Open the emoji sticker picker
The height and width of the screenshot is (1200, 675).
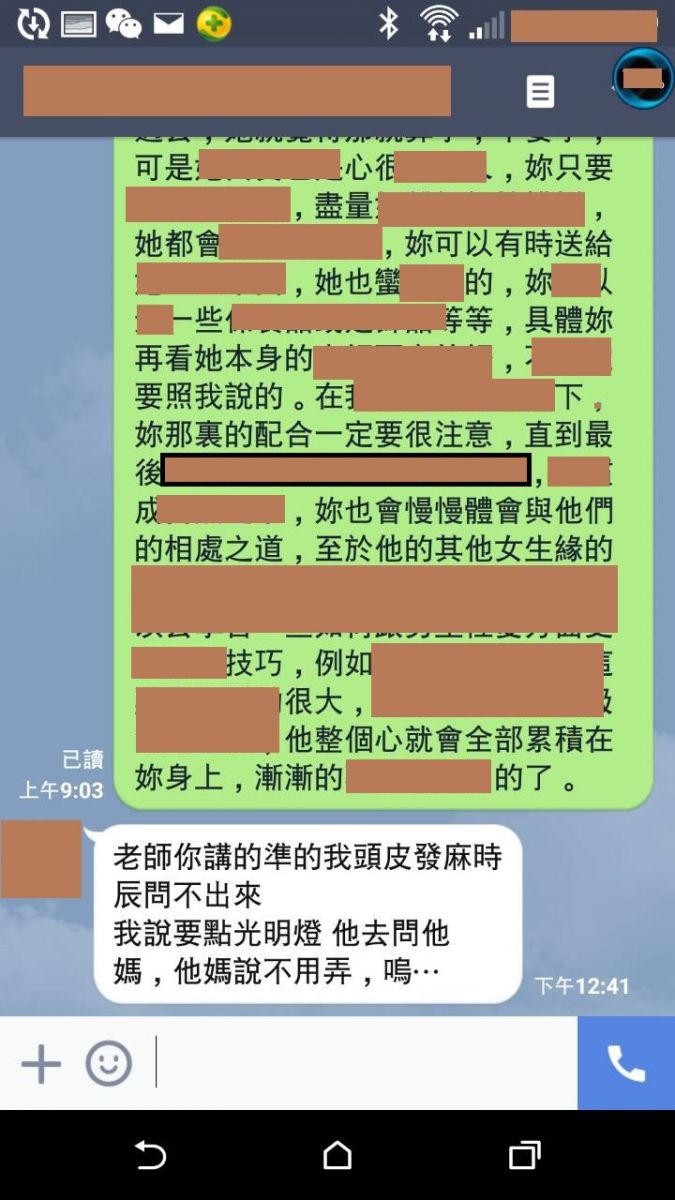[x=108, y=1064]
